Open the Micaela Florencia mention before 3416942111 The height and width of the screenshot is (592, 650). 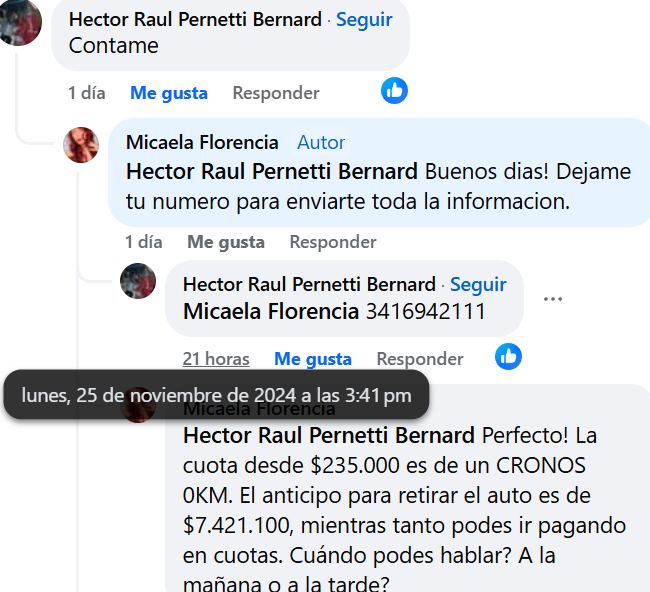pos(271,312)
